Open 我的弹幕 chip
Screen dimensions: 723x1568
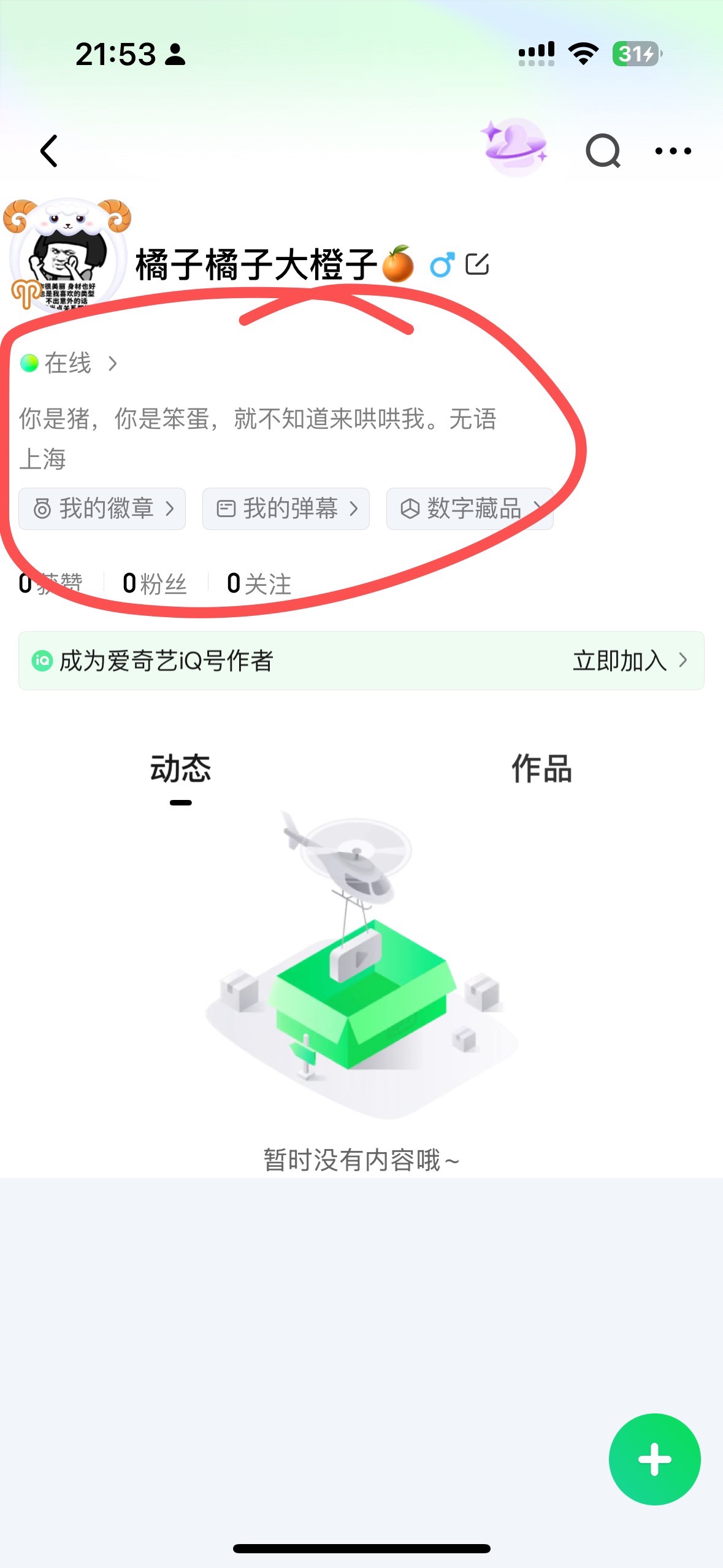286,509
